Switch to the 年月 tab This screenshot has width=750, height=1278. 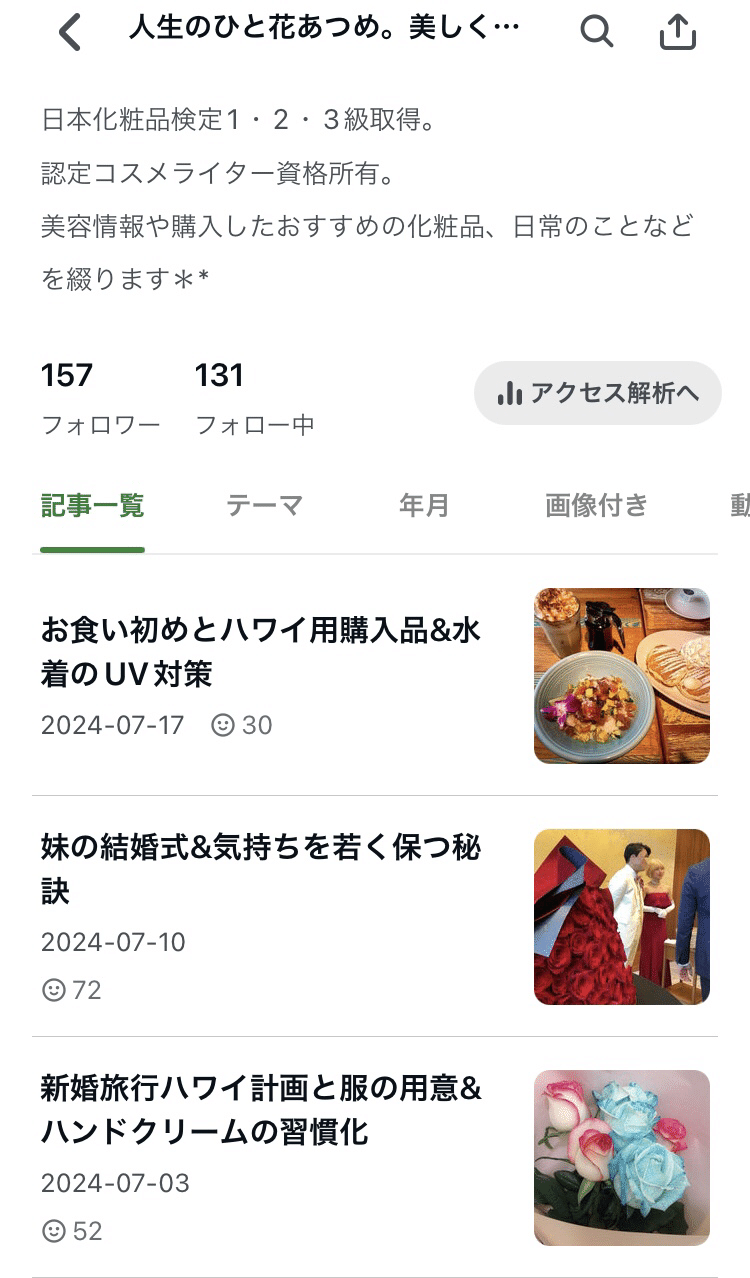(x=421, y=506)
